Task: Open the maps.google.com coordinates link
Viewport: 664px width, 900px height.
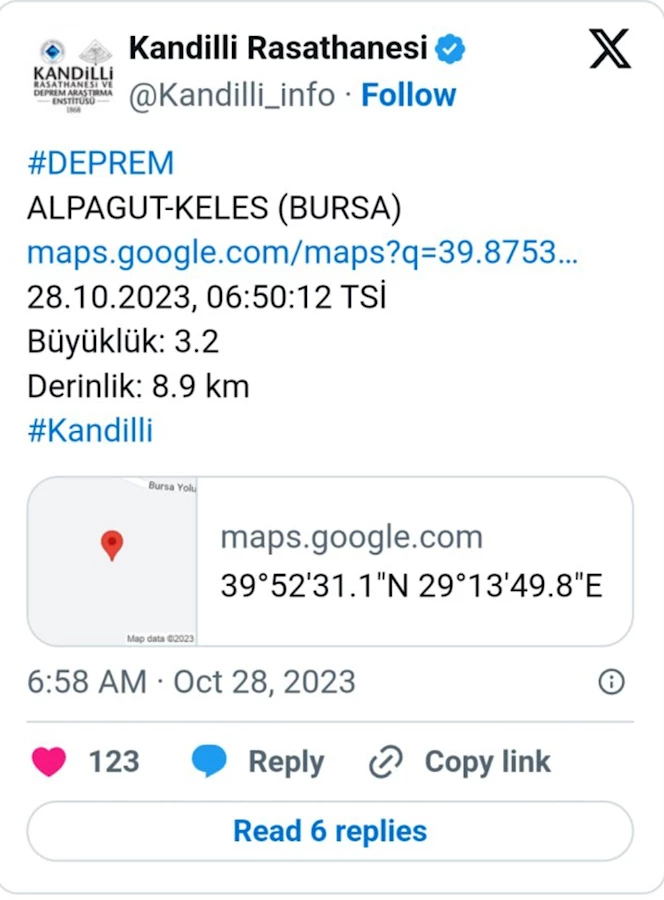Action: pyautogui.click(x=302, y=253)
